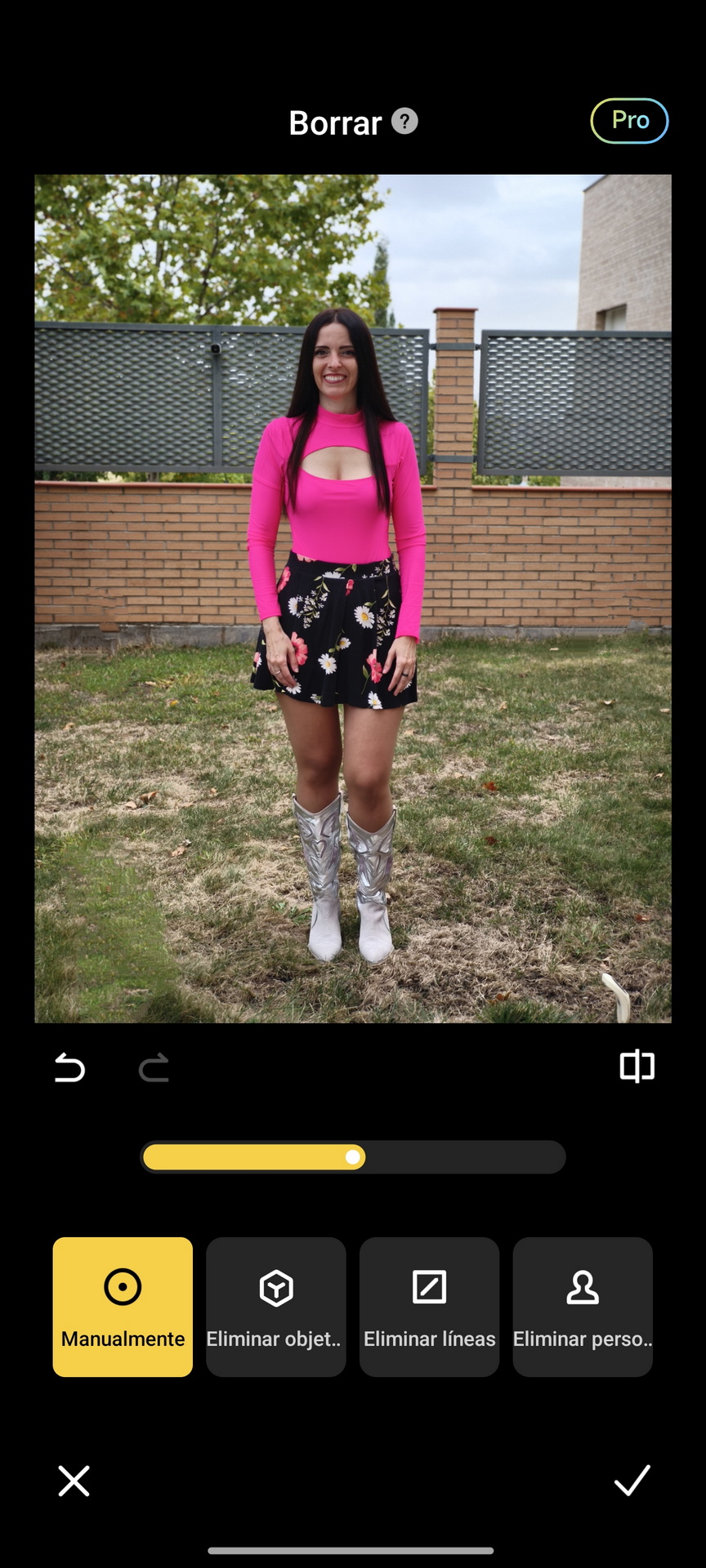Switch to Eliminar personas mode
The image size is (706, 1568).
pos(583,1307)
